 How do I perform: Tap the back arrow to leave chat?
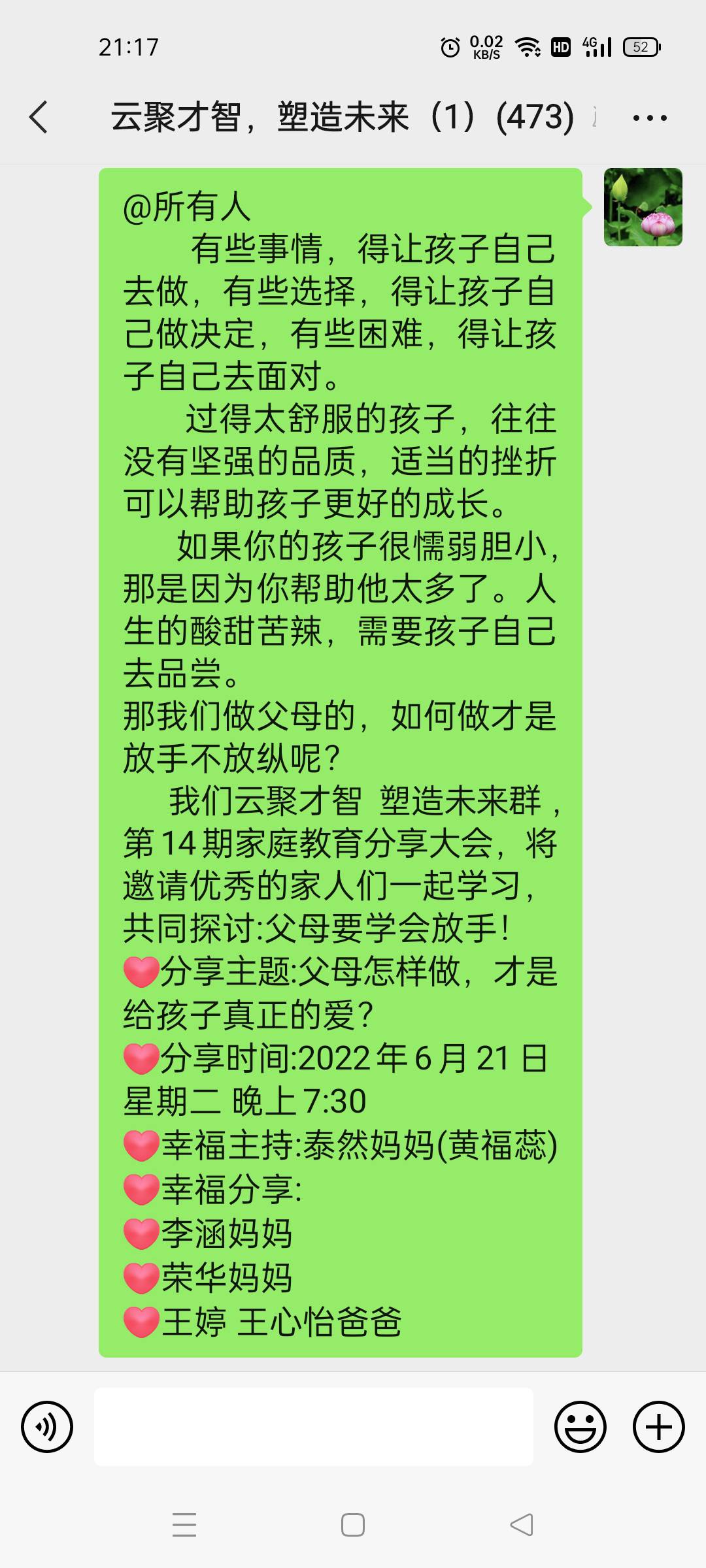(x=37, y=118)
